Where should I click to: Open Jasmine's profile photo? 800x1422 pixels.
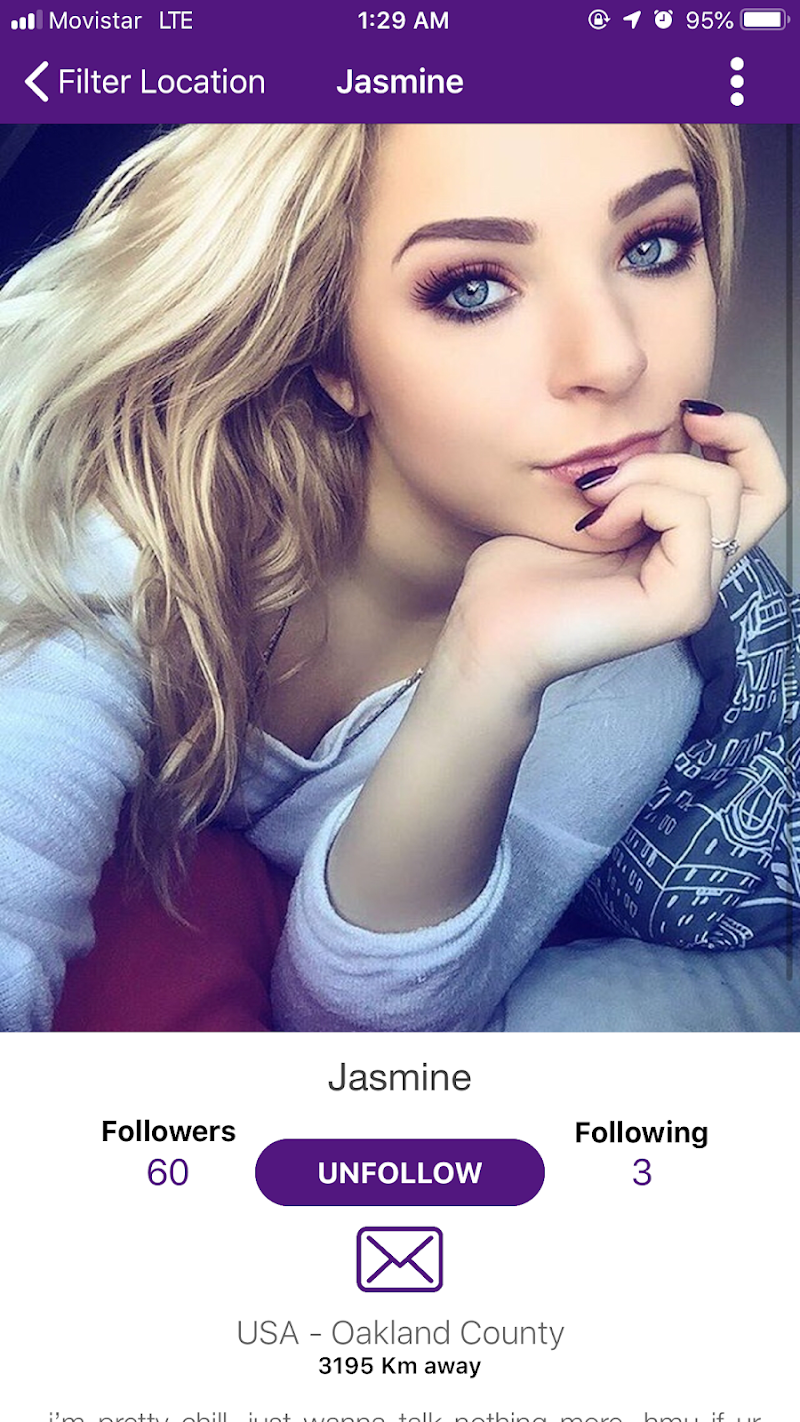[x=400, y=577]
